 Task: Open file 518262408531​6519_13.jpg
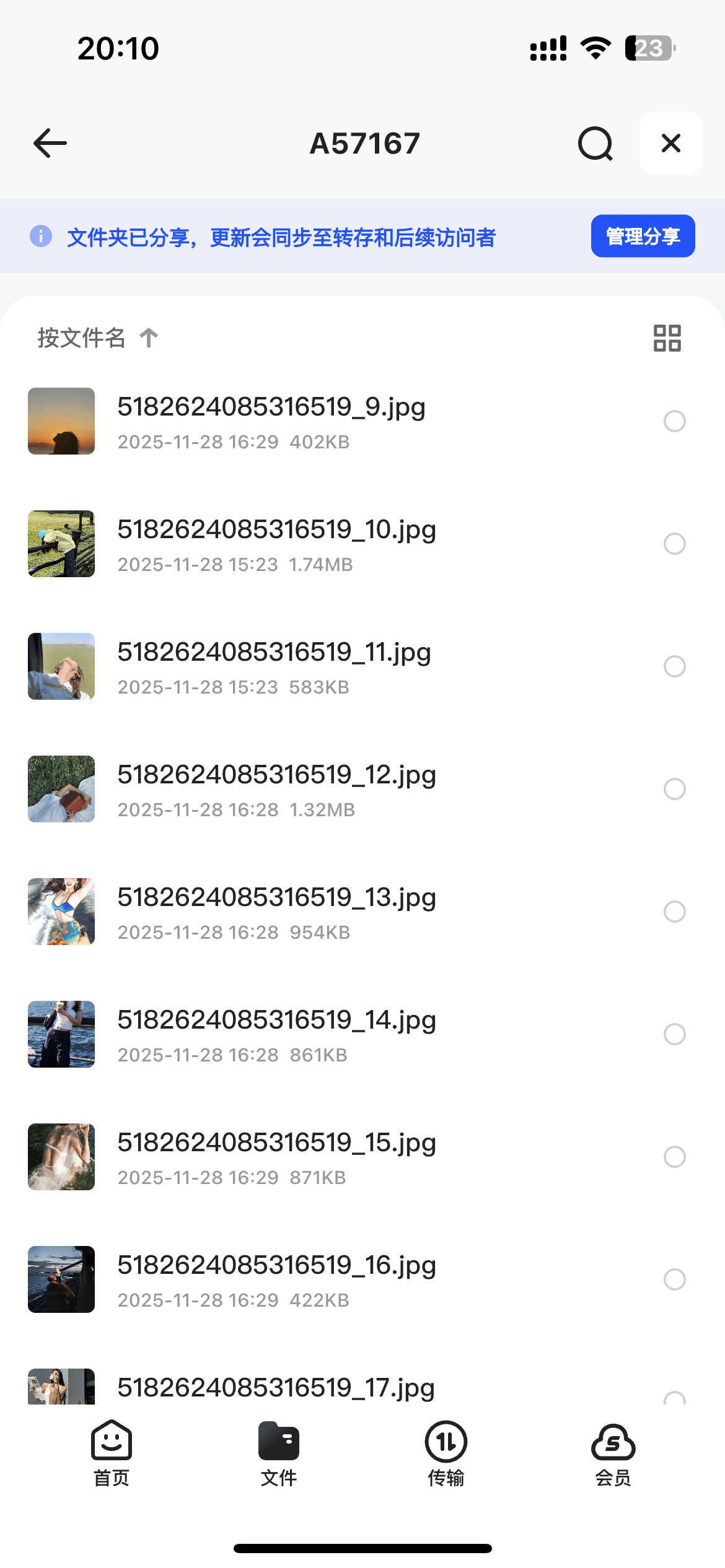click(x=276, y=912)
